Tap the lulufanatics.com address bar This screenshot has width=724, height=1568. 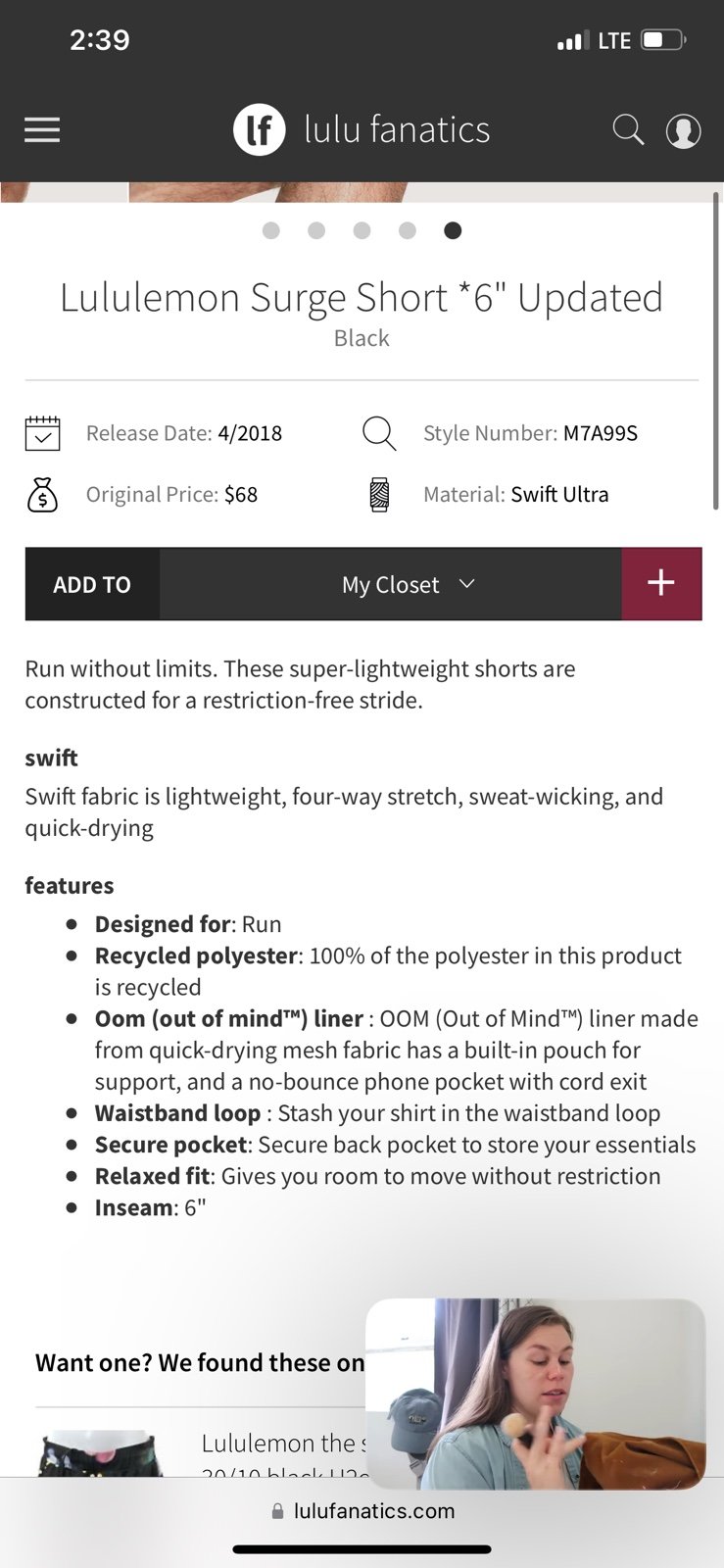pos(362,1511)
